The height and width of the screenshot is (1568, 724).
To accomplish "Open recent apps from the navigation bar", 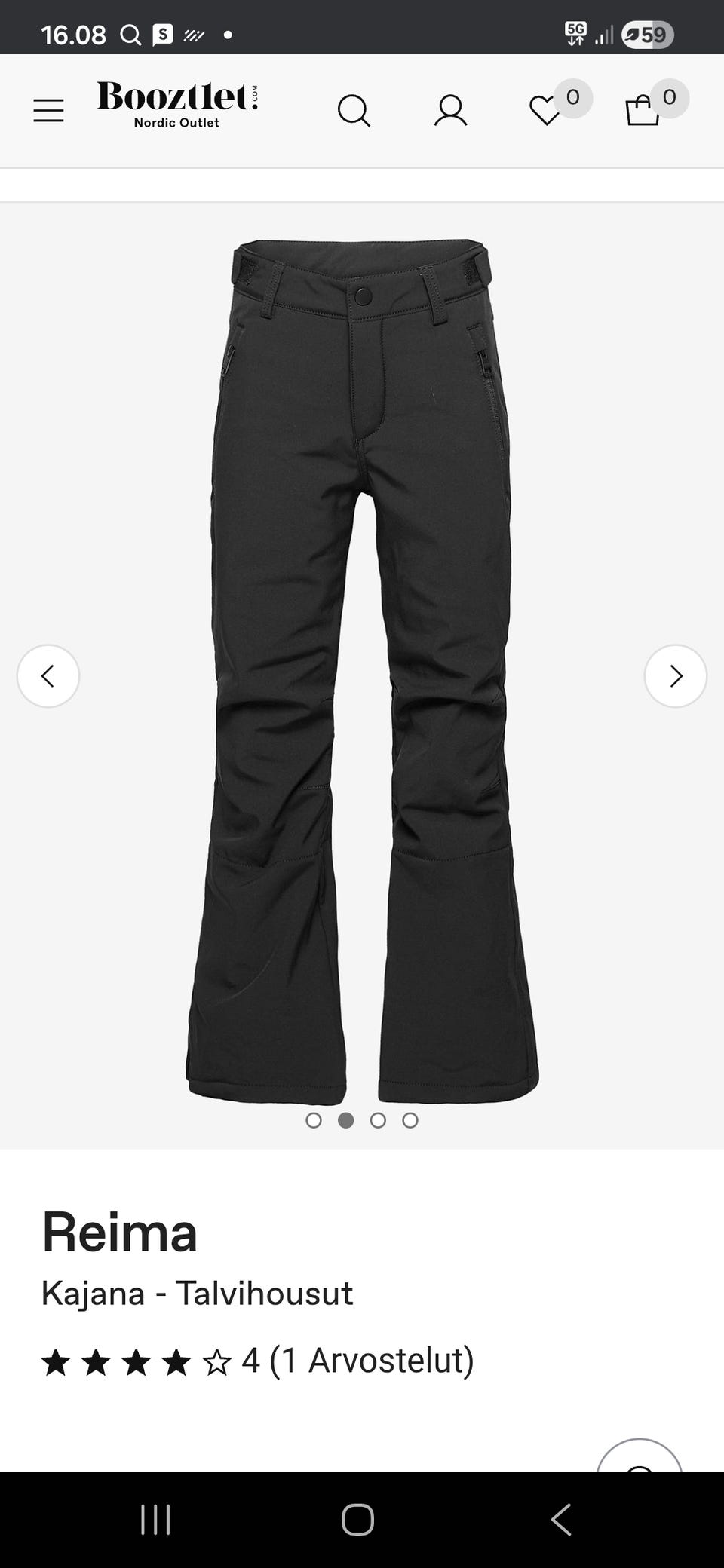I will pyautogui.click(x=155, y=1519).
